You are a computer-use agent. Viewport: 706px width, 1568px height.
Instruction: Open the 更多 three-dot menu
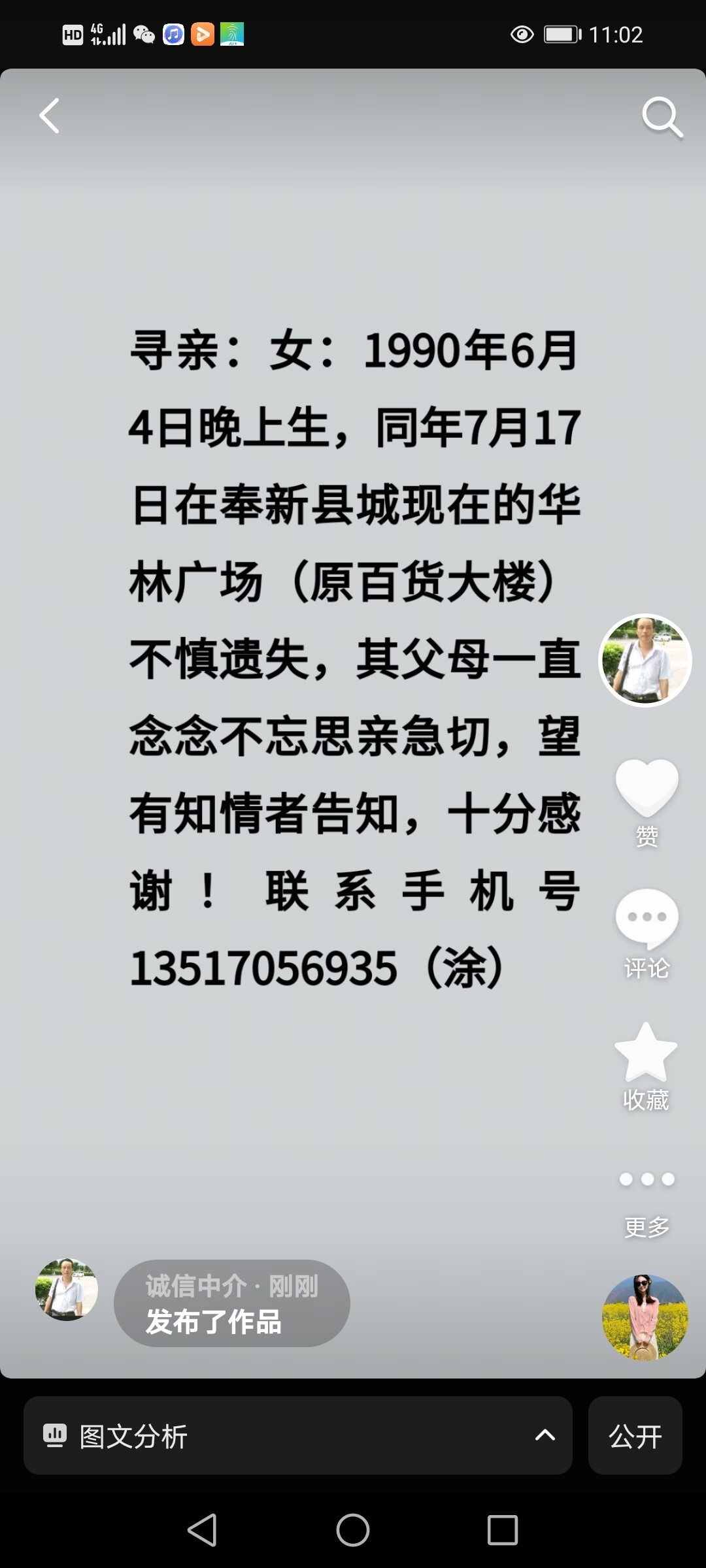pyautogui.click(x=647, y=1202)
